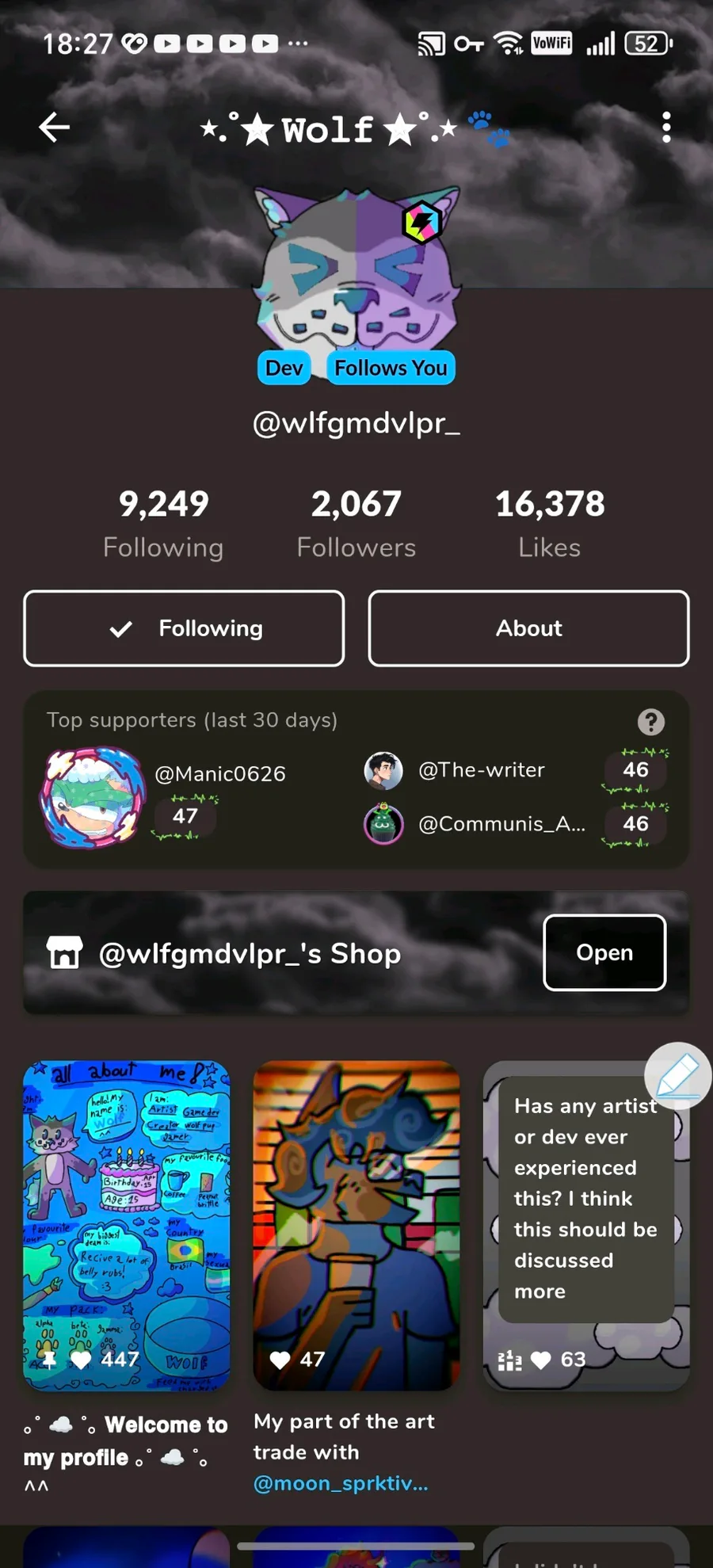
Task: Open supporter @Communis_A... profile
Action: coord(501,824)
